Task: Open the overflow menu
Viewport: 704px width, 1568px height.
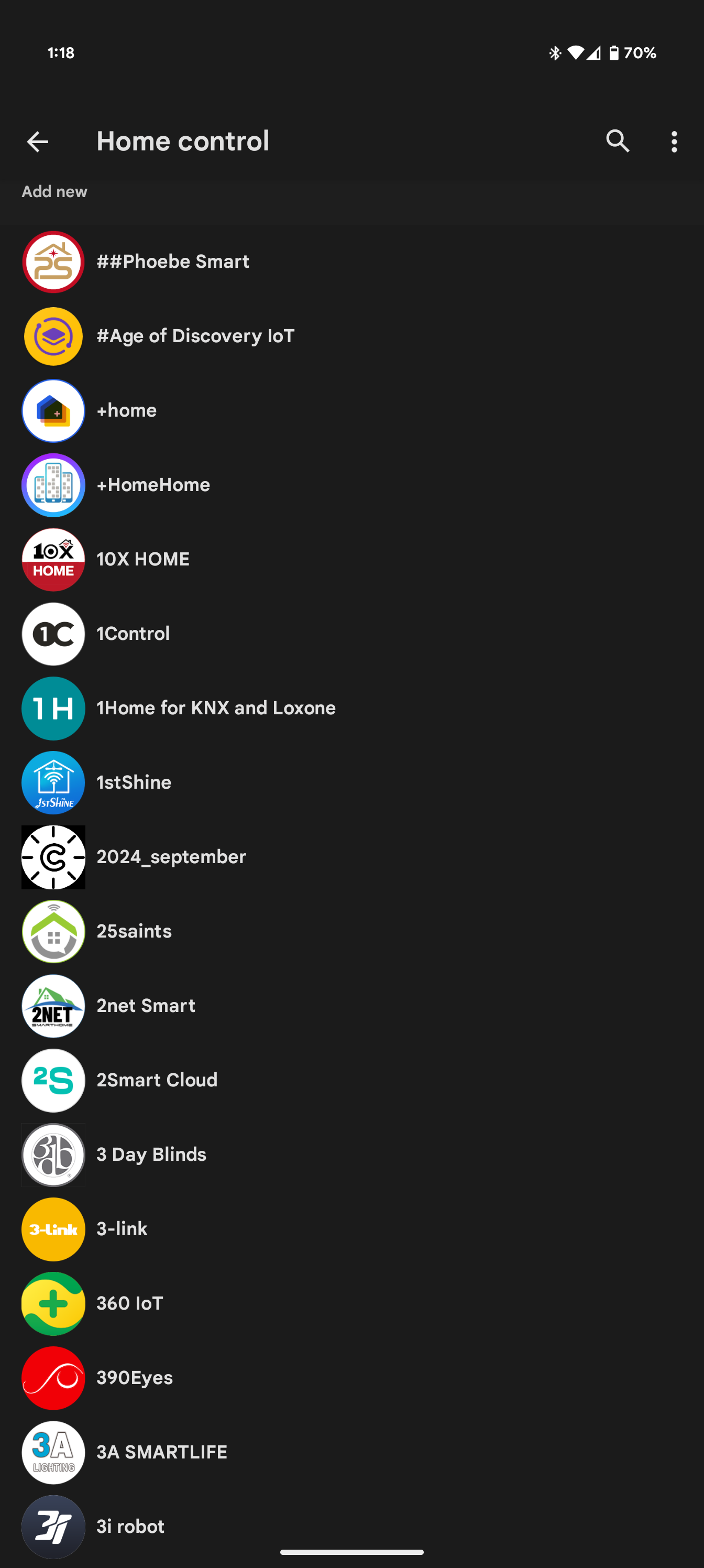Action: [674, 142]
